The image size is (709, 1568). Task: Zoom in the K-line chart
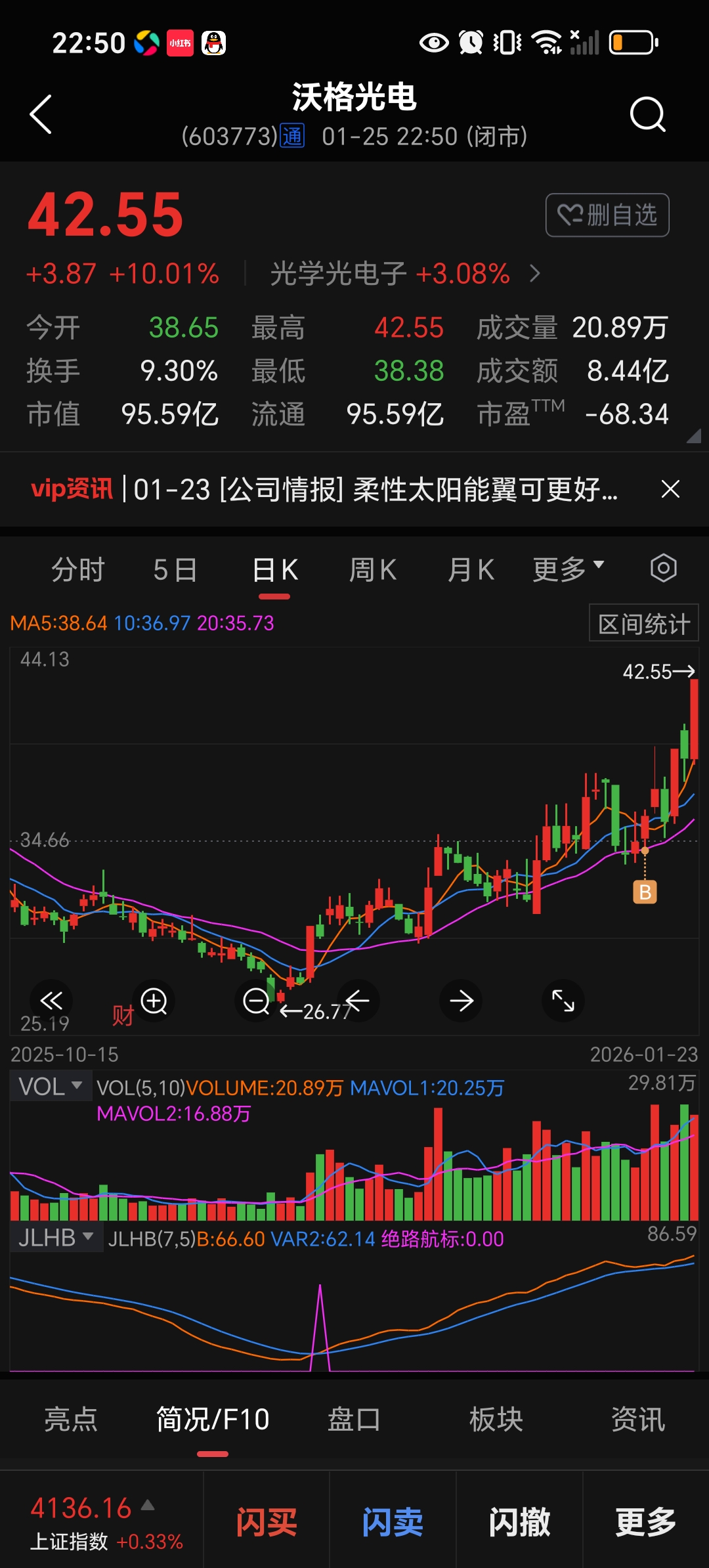coord(154,1001)
